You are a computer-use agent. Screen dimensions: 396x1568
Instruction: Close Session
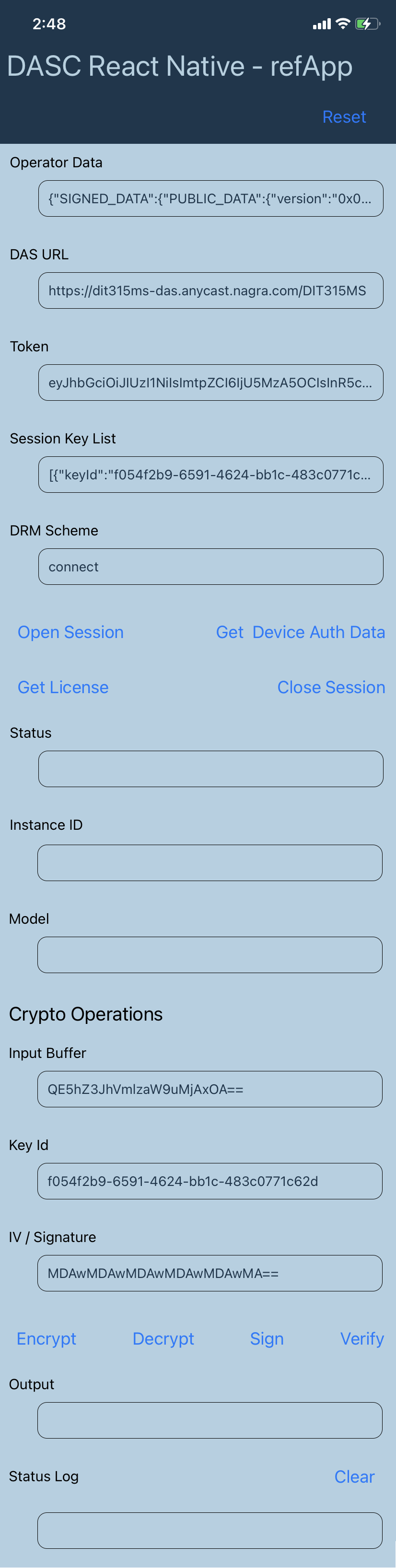331,686
